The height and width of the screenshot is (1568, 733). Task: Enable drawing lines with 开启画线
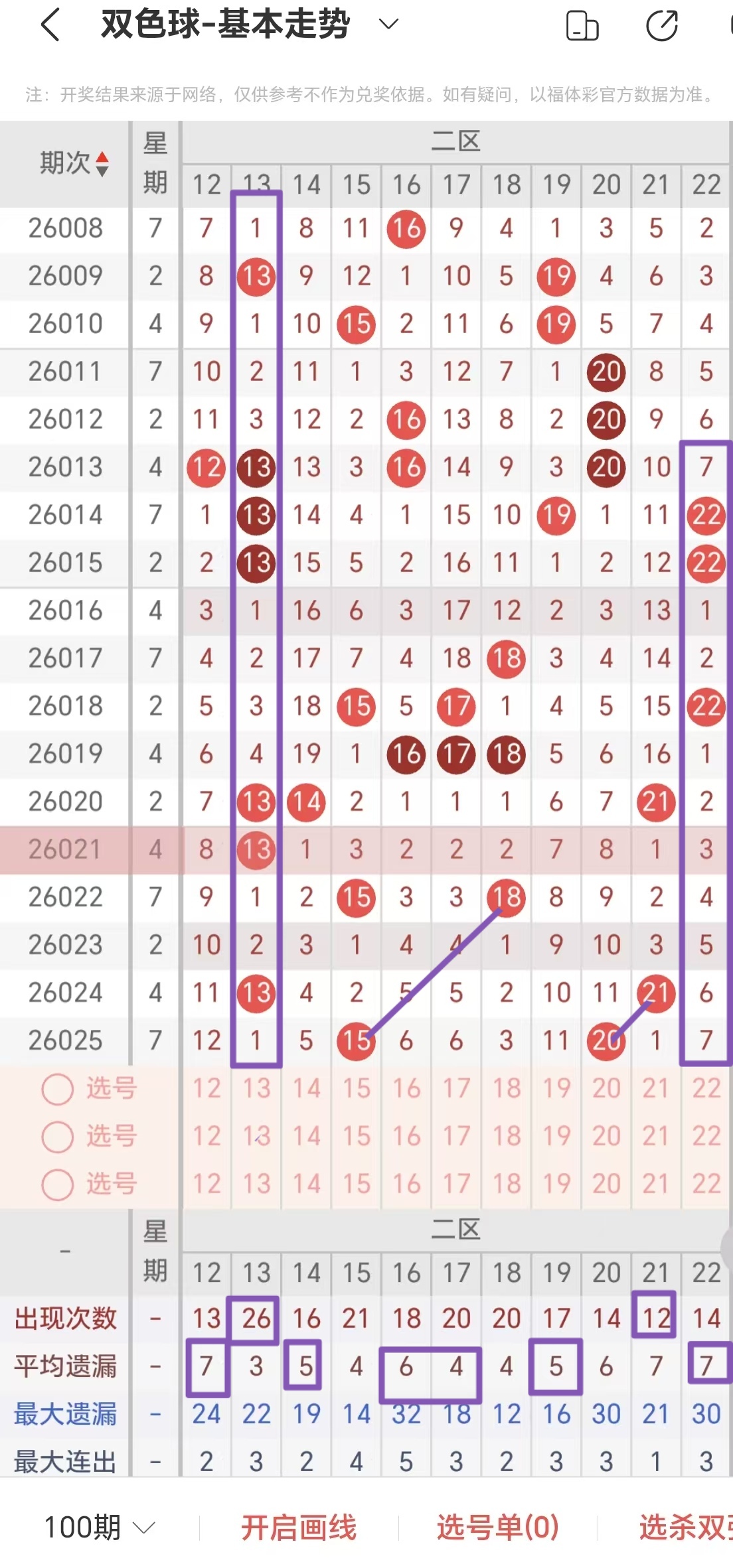point(299,1528)
